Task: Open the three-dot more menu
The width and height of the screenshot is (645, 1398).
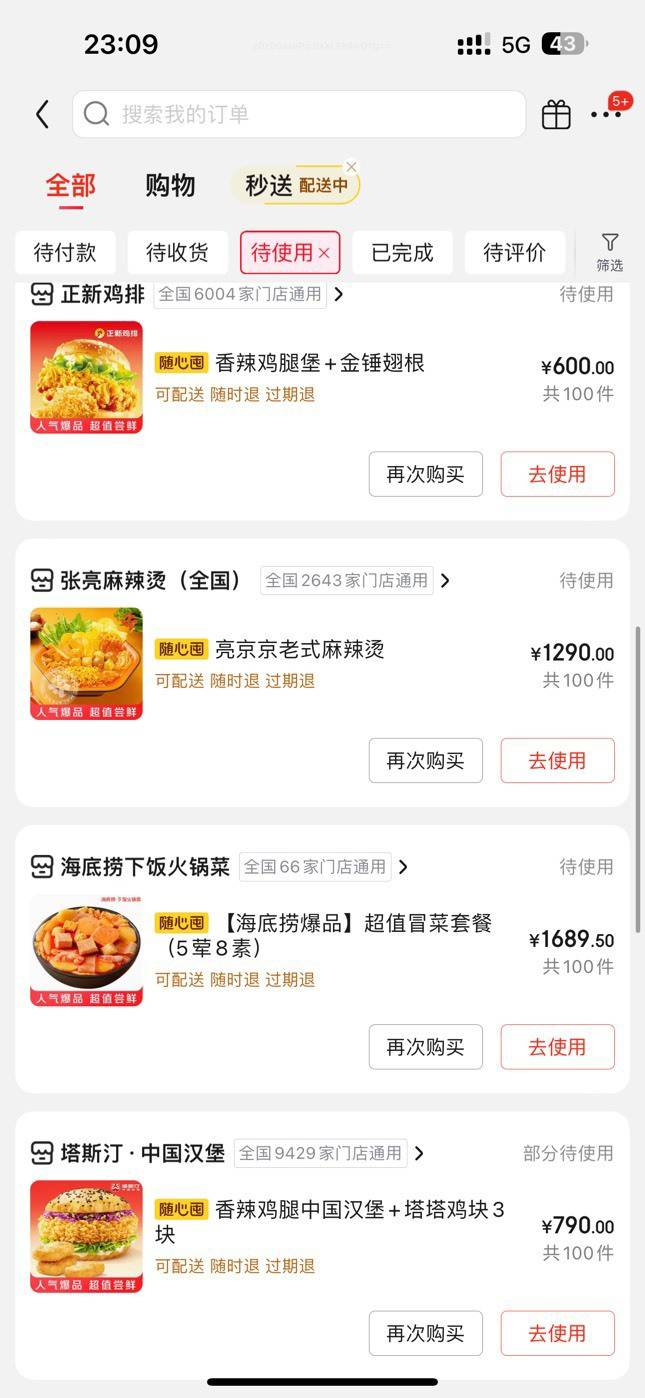Action: 606,114
